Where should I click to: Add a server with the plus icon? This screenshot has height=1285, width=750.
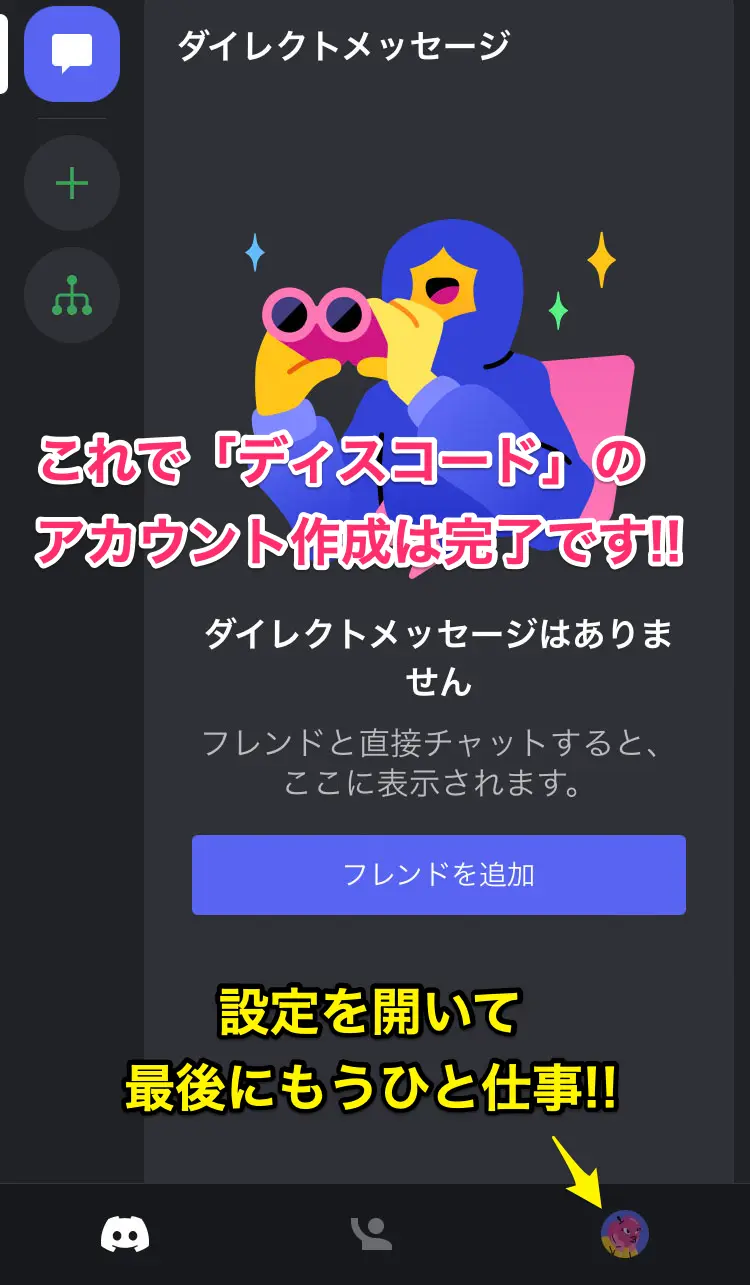pyautogui.click(x=72, y=184)
